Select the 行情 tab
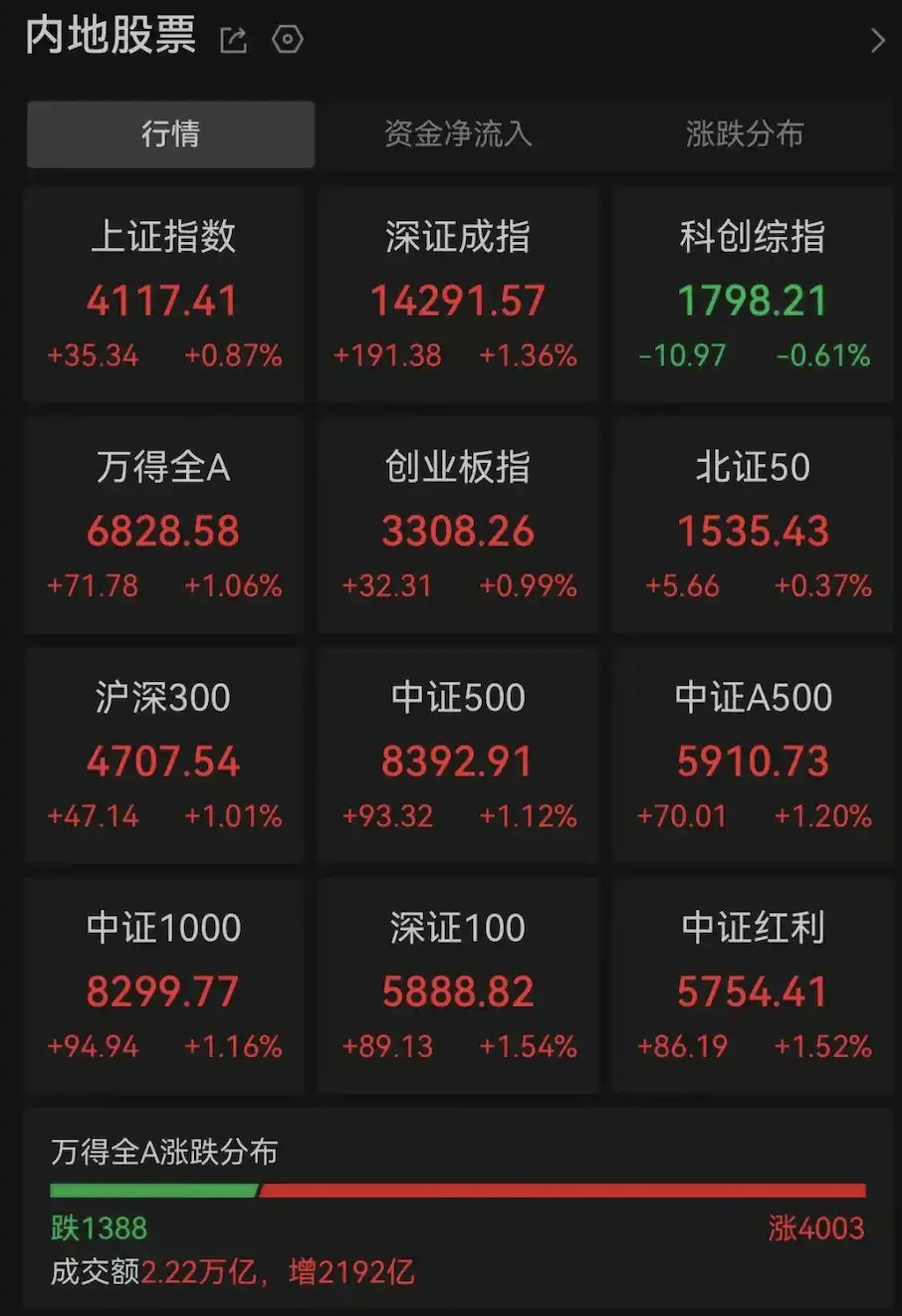The height and width of the screenshot is (1316, 902). 170,134
